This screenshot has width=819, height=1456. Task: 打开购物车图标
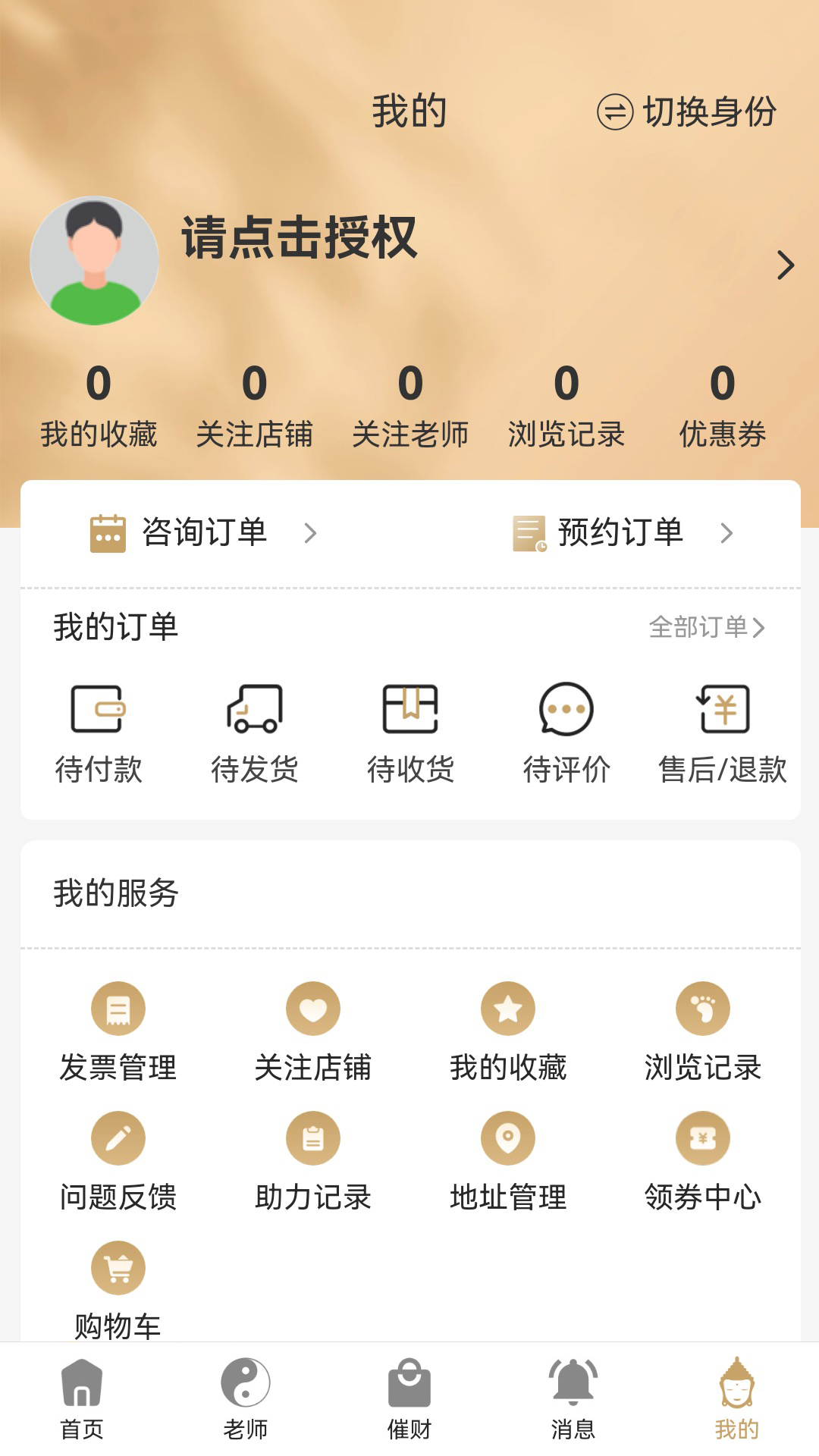(118, 1268)
